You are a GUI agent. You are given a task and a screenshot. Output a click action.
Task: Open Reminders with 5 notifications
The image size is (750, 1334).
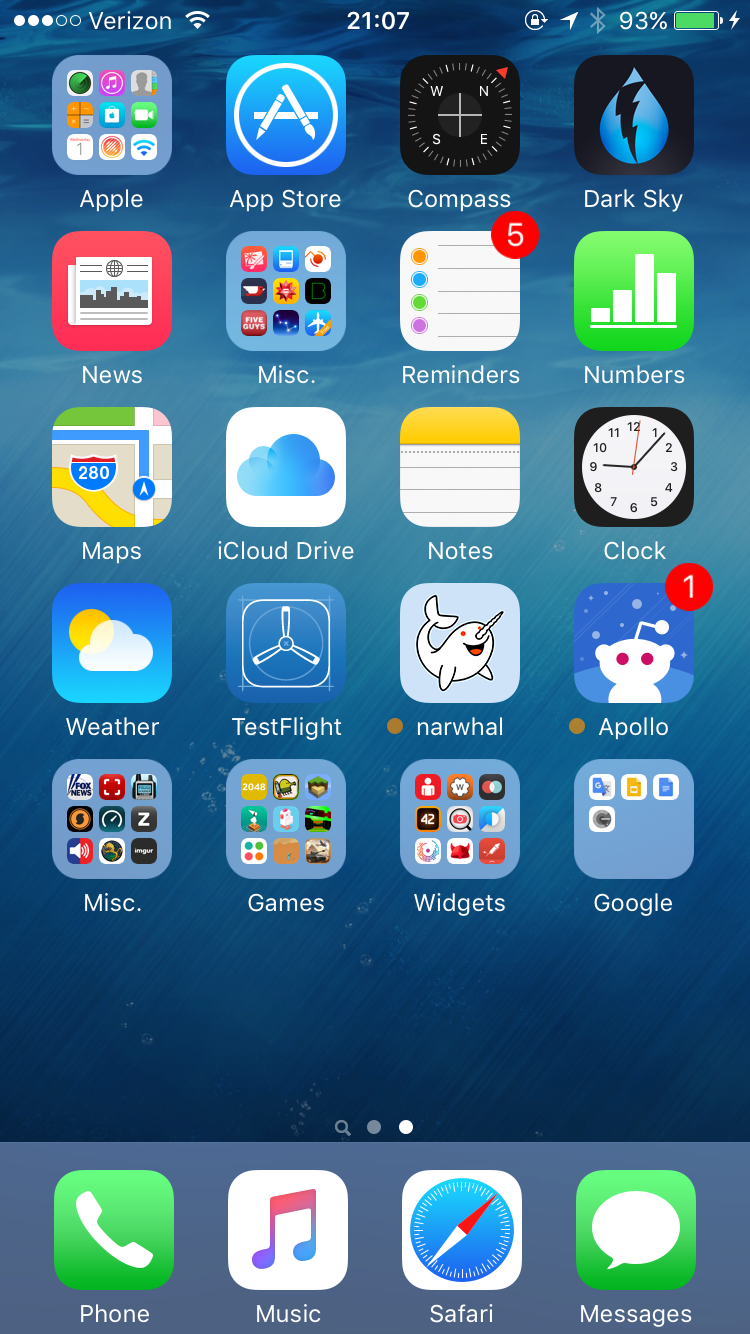tap(460, 291)
